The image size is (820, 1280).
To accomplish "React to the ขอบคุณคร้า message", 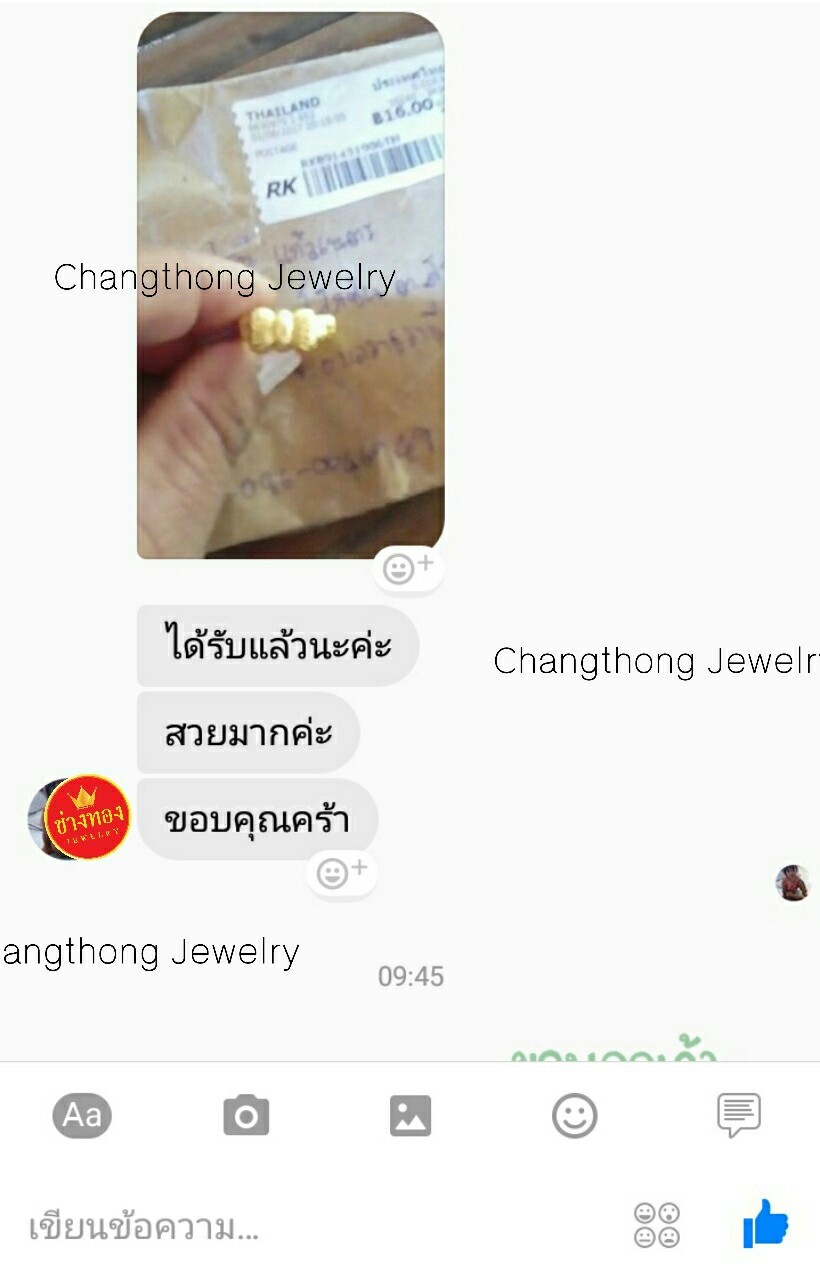I will click(341, 873).
